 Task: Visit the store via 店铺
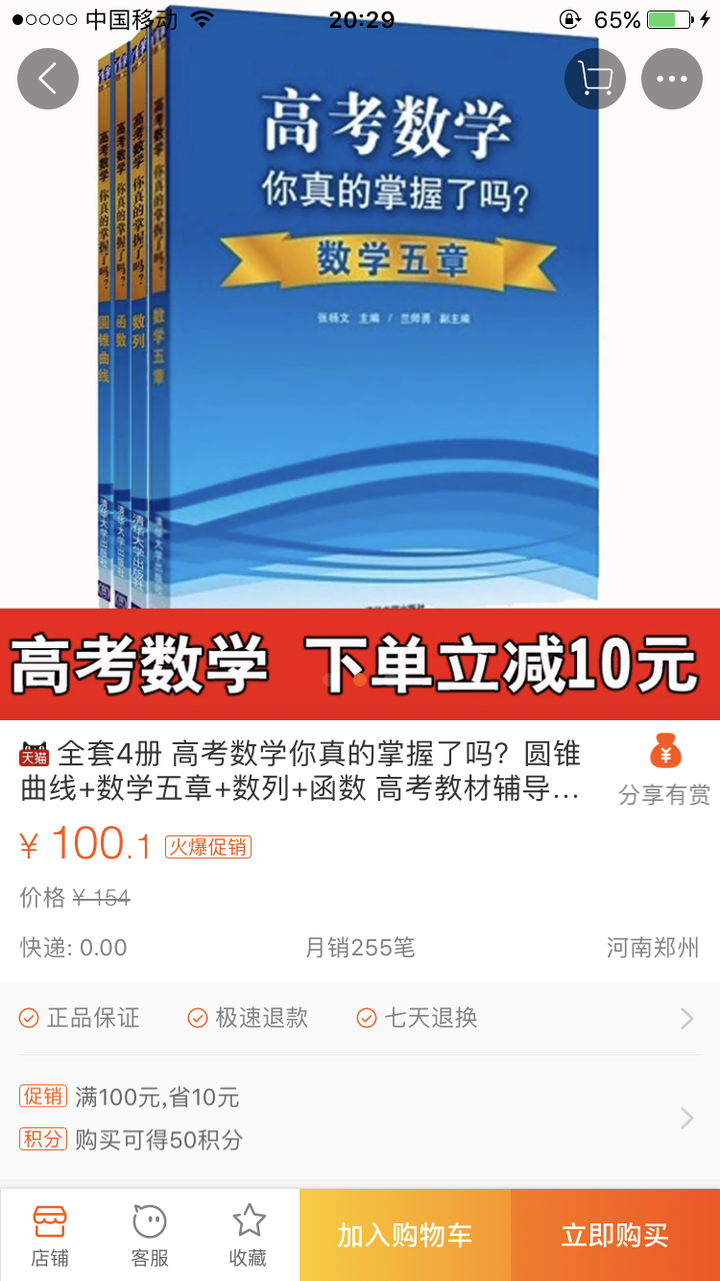tap(50, 1235)
